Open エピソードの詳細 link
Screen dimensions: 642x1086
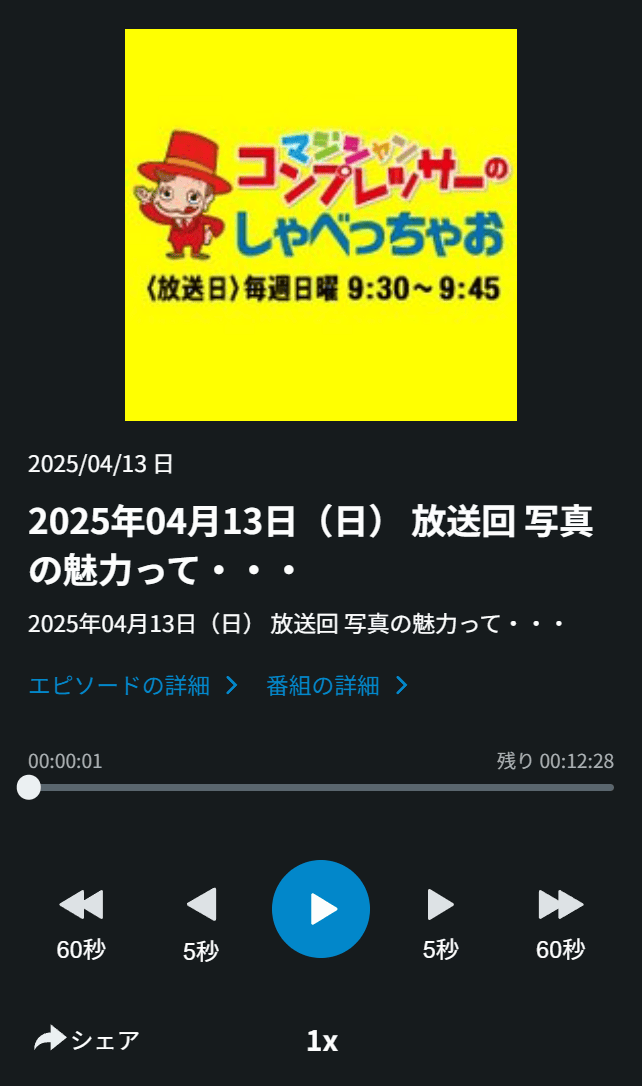coord(132,686)
